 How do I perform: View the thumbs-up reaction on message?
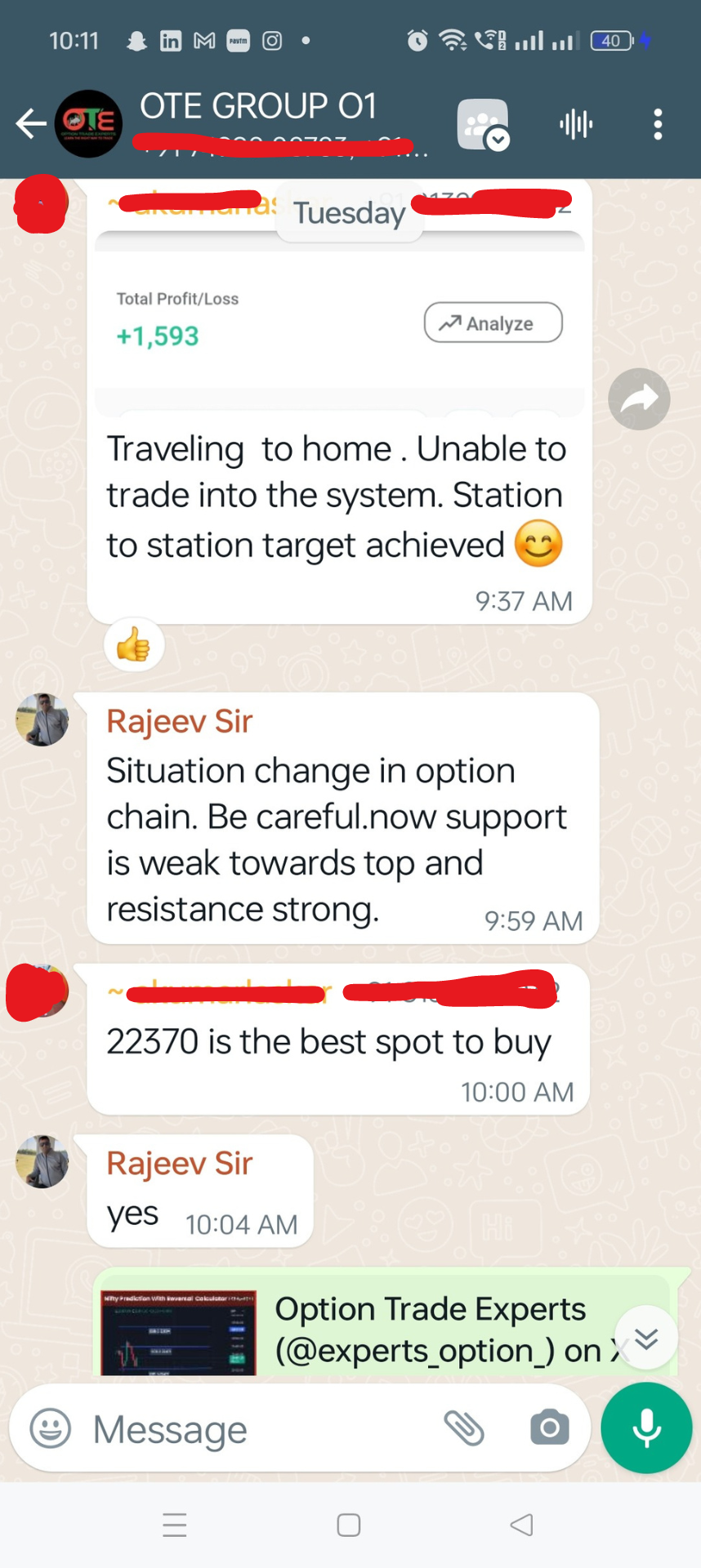[x=134, y=646]
